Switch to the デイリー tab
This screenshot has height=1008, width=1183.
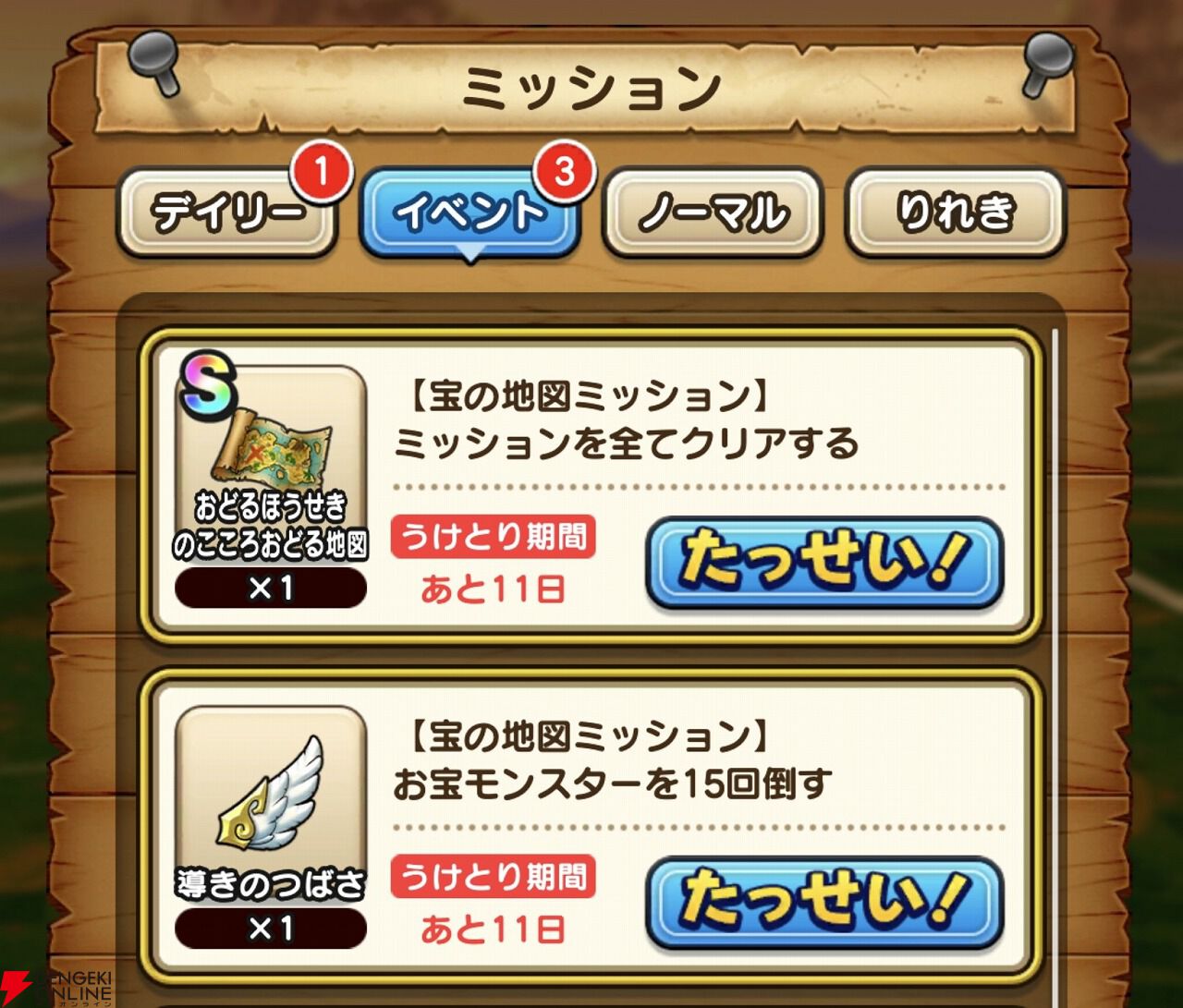click(x=226, y=213)
